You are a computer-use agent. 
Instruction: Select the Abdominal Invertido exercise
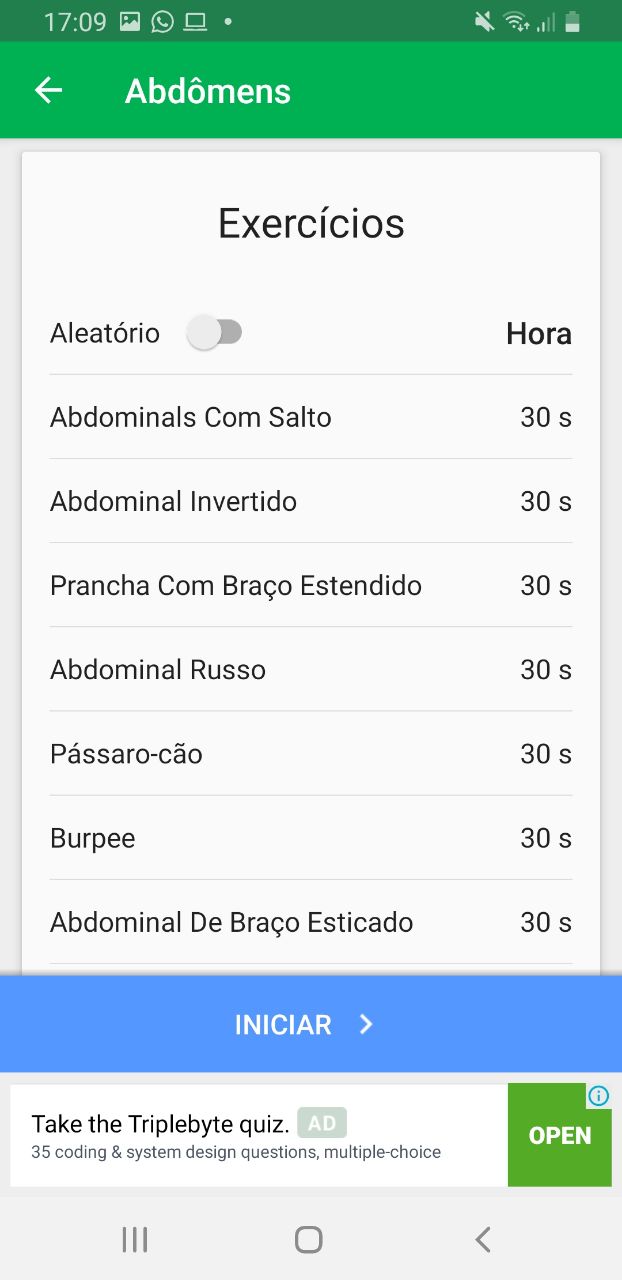pyautogui.click(x=311, y=501)
